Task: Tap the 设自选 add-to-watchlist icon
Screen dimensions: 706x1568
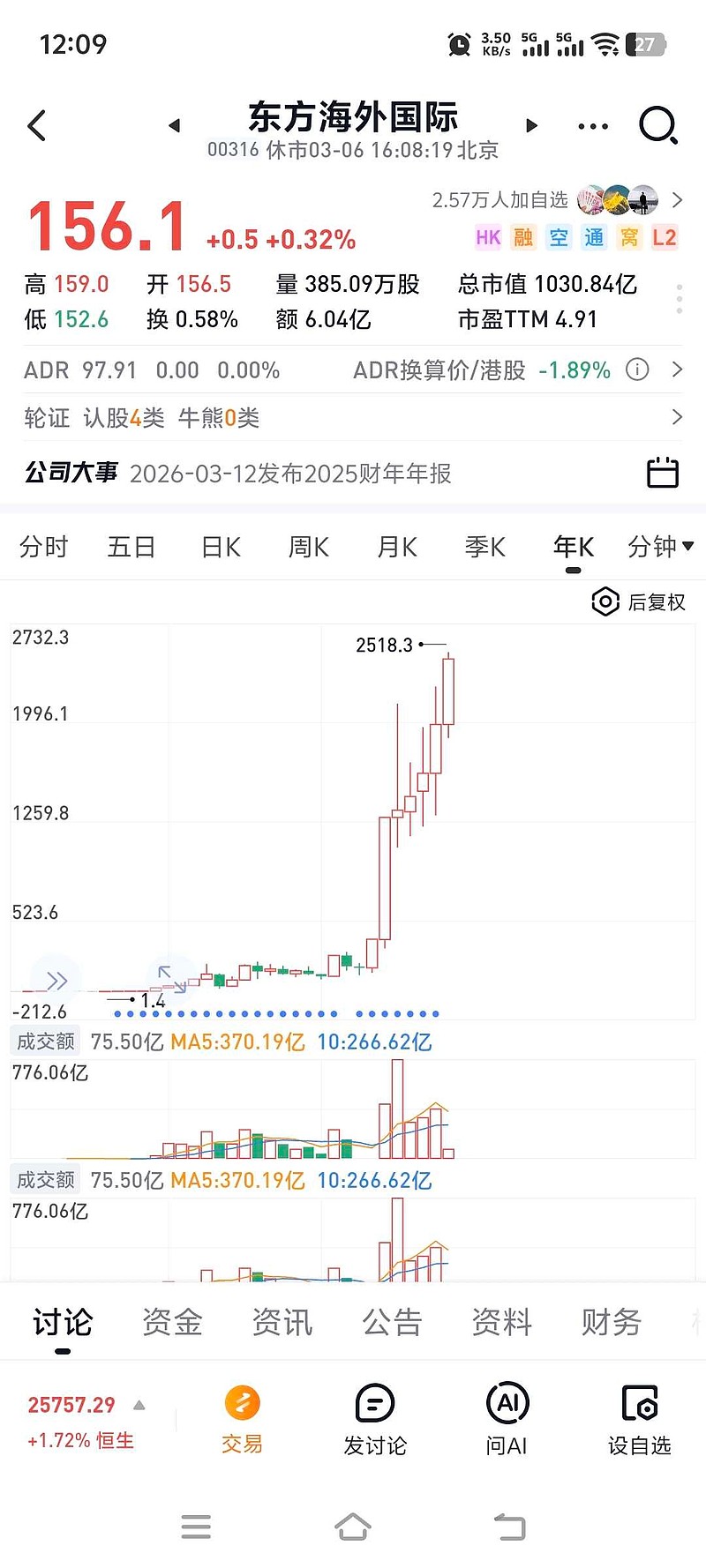Action: (x=640, y=1403)
